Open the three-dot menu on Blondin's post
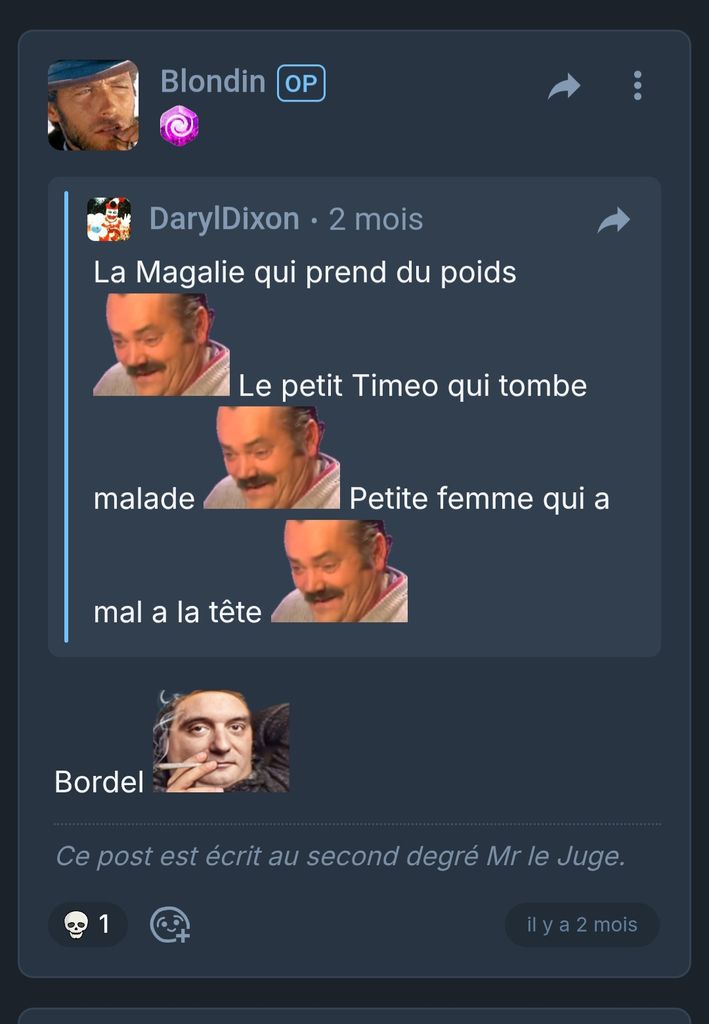This screenshot has height=1024, width=709. click(x=637, y=86)
